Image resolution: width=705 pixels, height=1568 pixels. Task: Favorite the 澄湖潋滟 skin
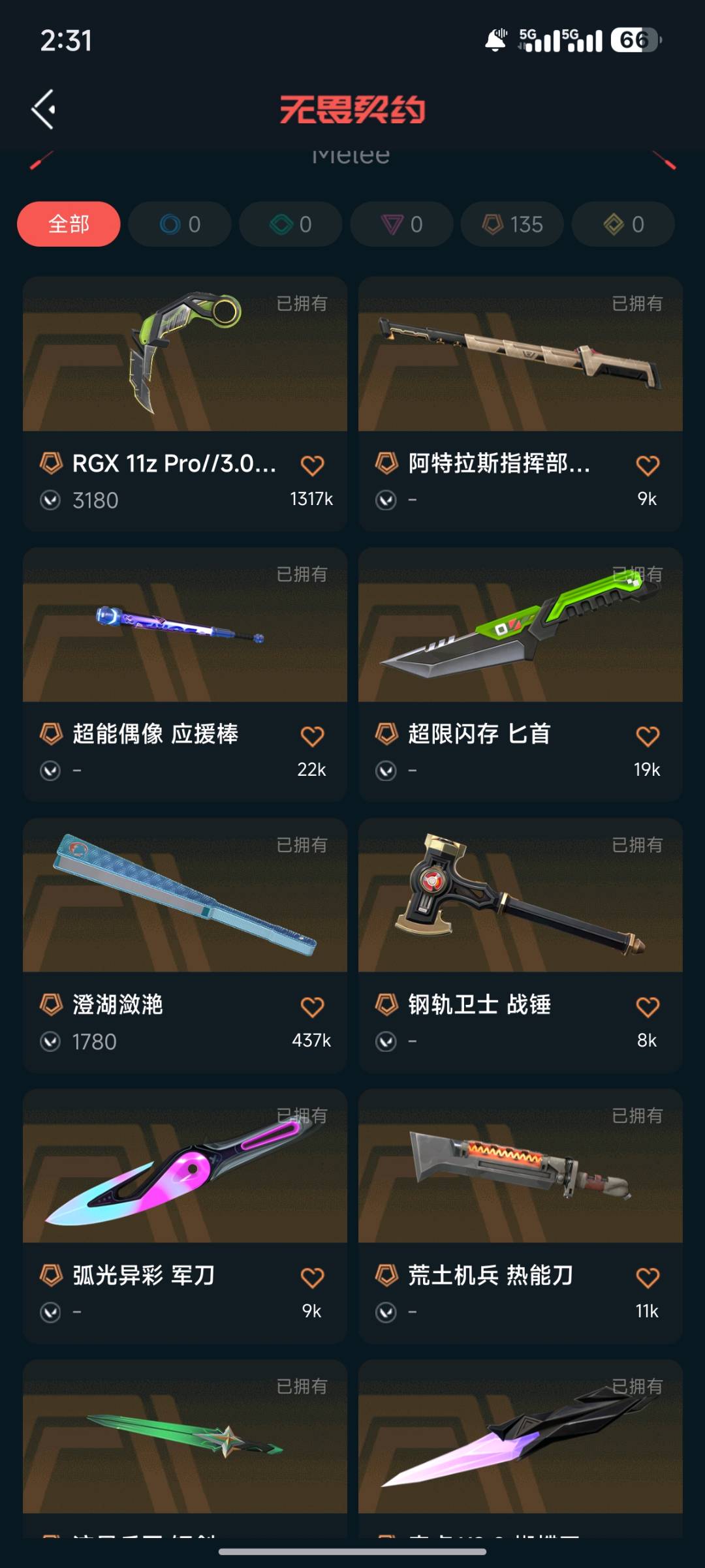pyautogui.click(x=312, y=1007)
